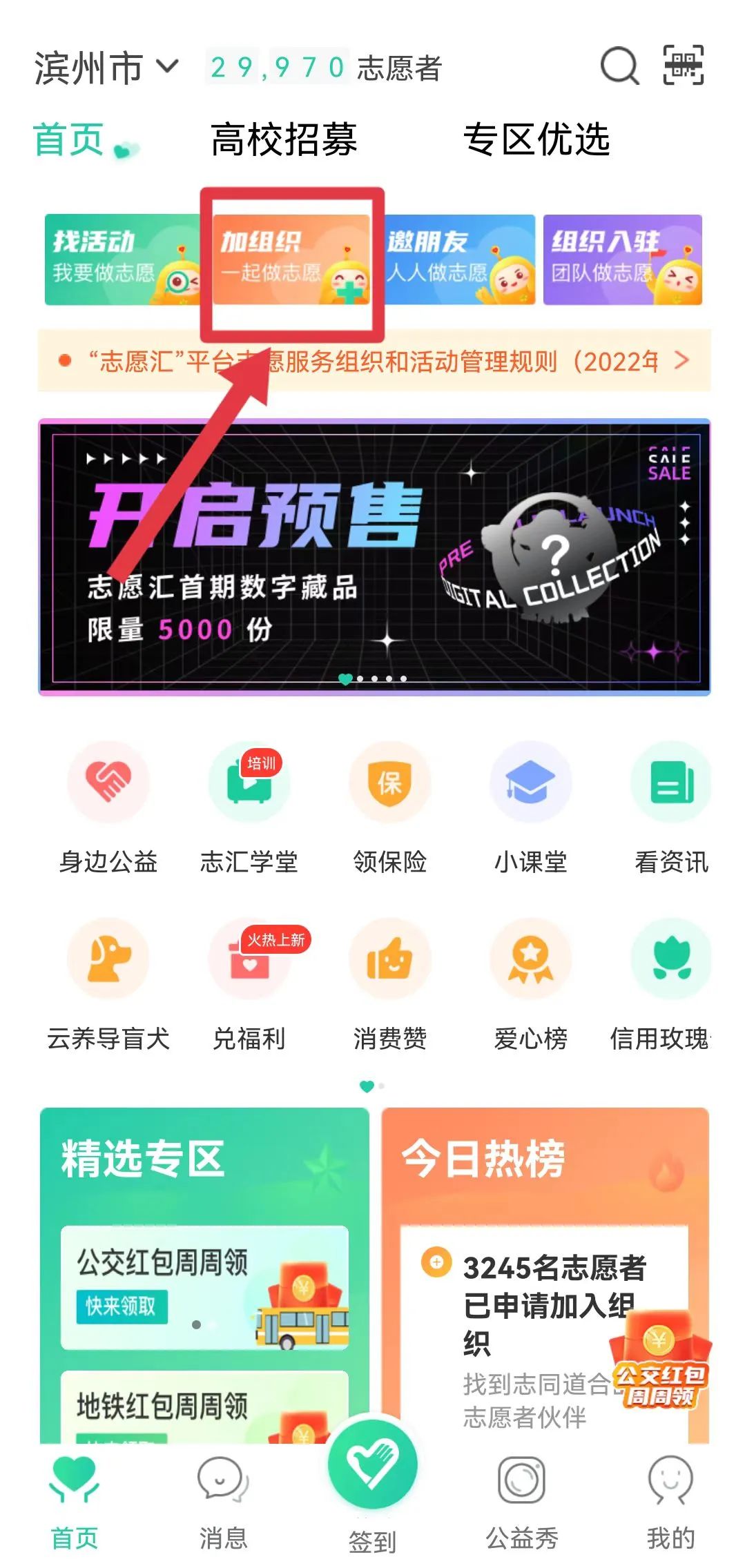
Task: Tap 领保险 insurance shortcut
Action: (390, 806)
